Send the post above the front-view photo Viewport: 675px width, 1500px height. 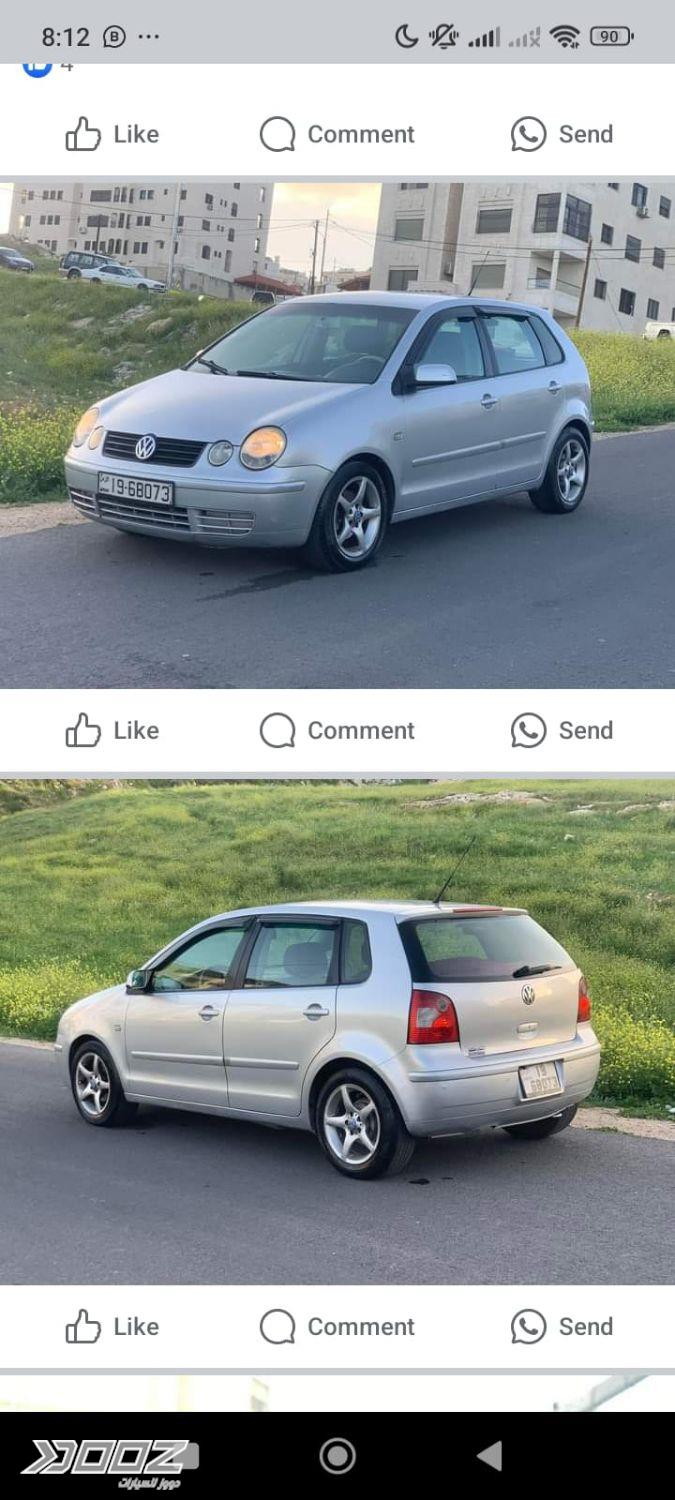pos(562,134)
